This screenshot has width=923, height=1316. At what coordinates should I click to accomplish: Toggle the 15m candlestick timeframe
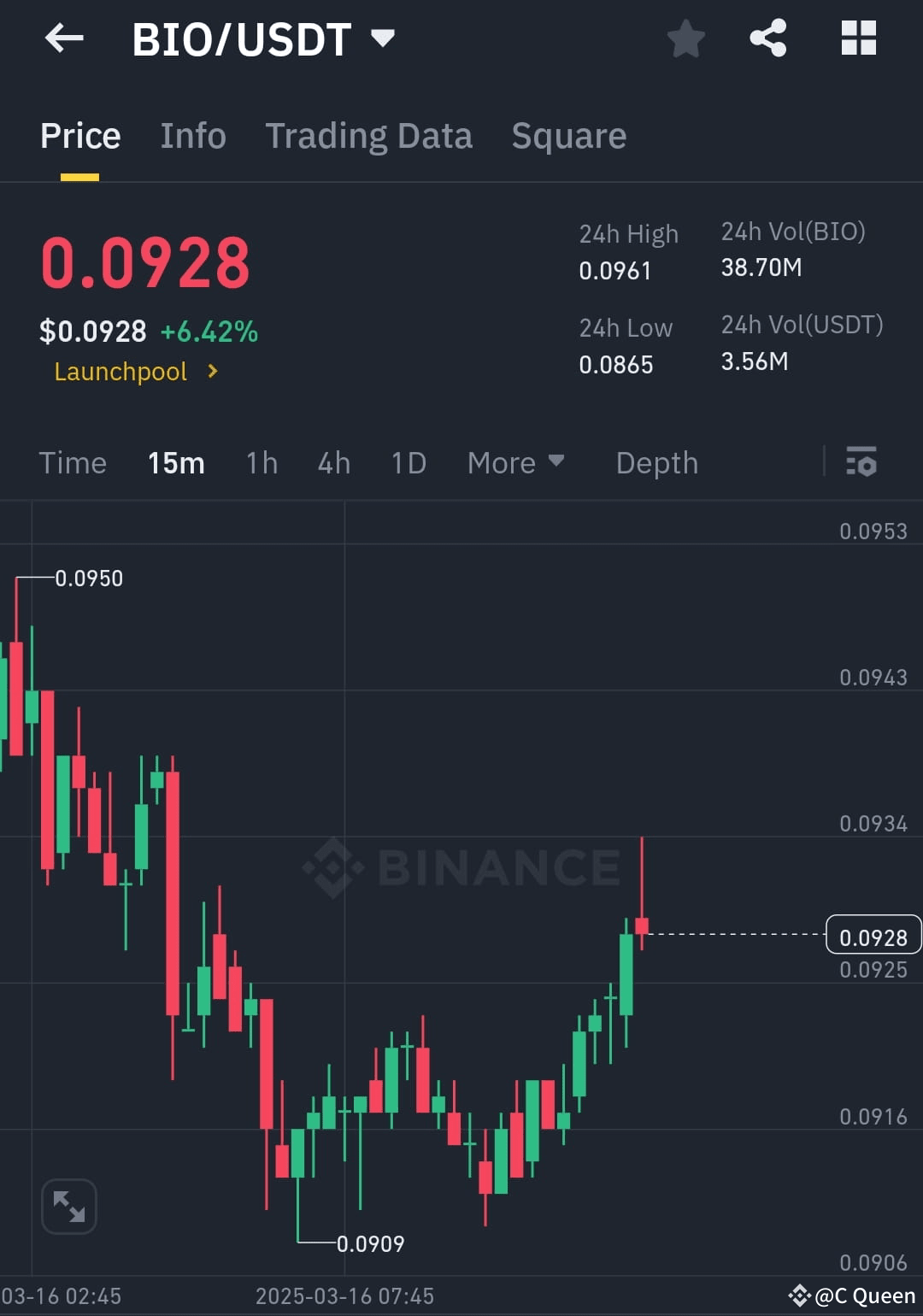coord(176,462)
